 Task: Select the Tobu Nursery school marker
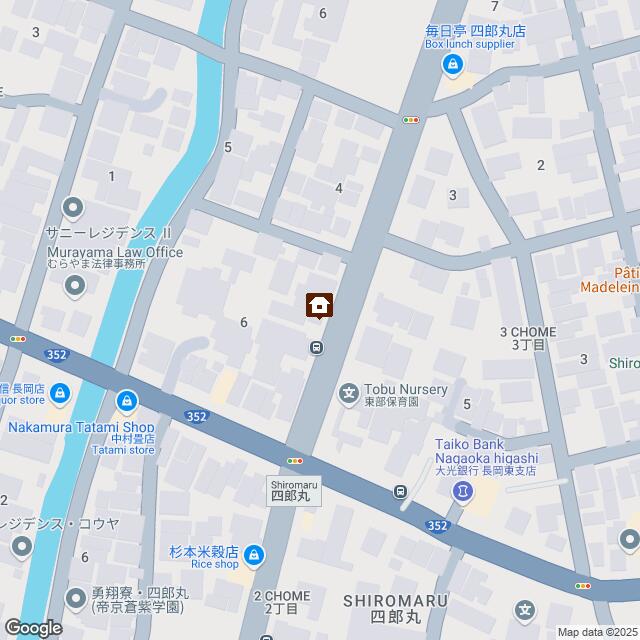[x=349, y=391]
